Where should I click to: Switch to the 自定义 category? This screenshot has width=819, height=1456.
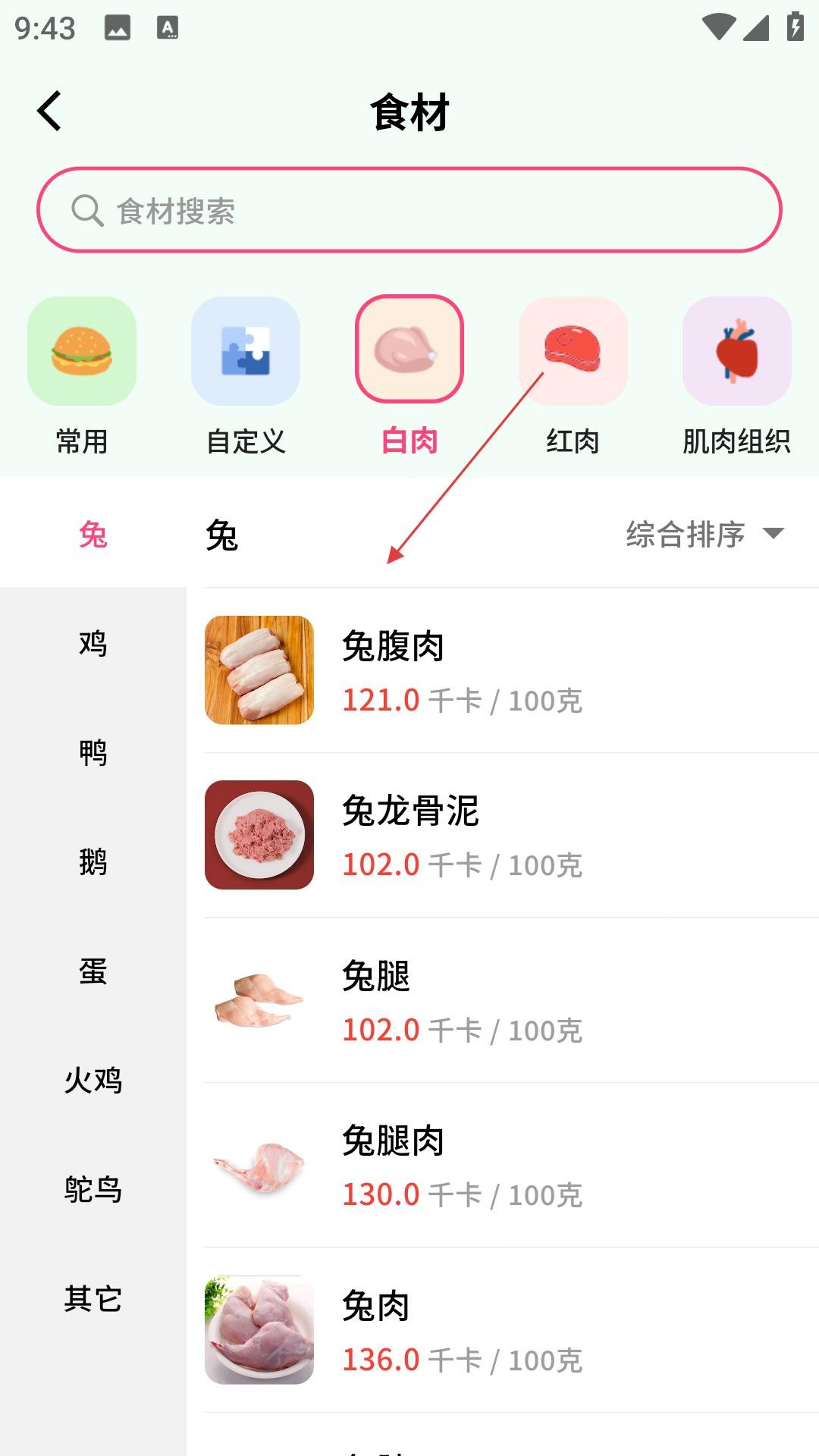(246, 377)
